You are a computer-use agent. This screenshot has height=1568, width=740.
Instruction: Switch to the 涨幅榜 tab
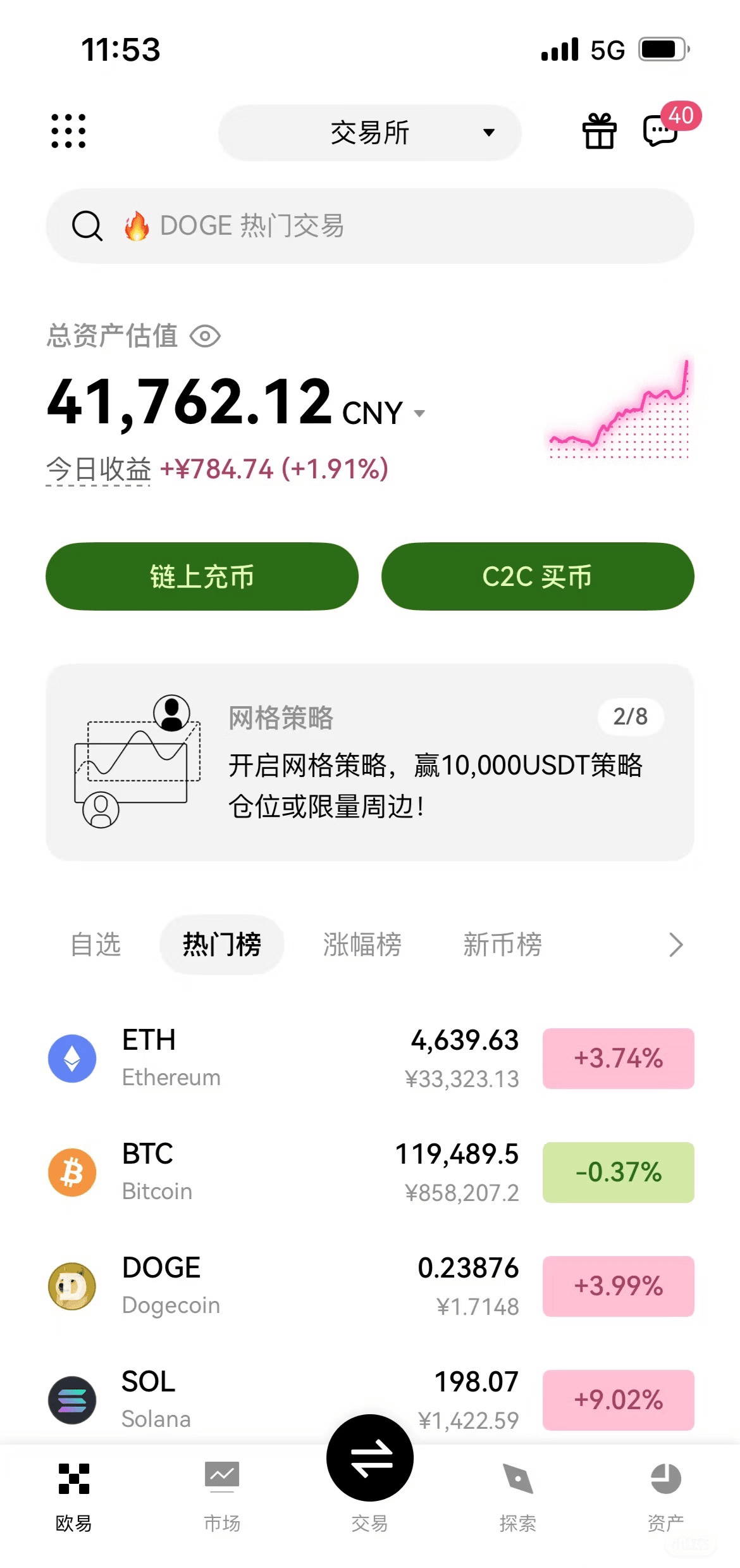coord(362,945)
